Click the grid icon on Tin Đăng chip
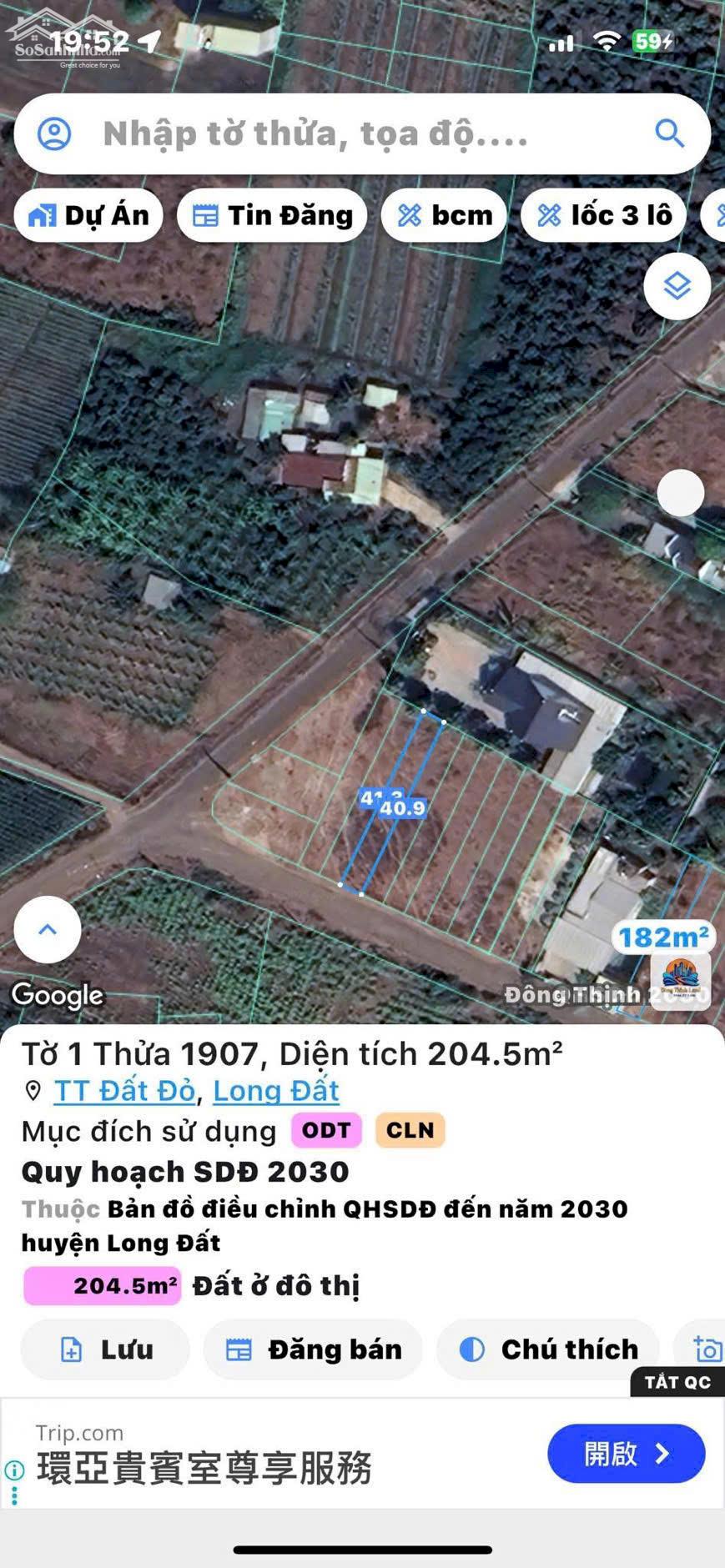Image resolution: width=725 pixels, height=1568 pixels. [x=205, y=214]
